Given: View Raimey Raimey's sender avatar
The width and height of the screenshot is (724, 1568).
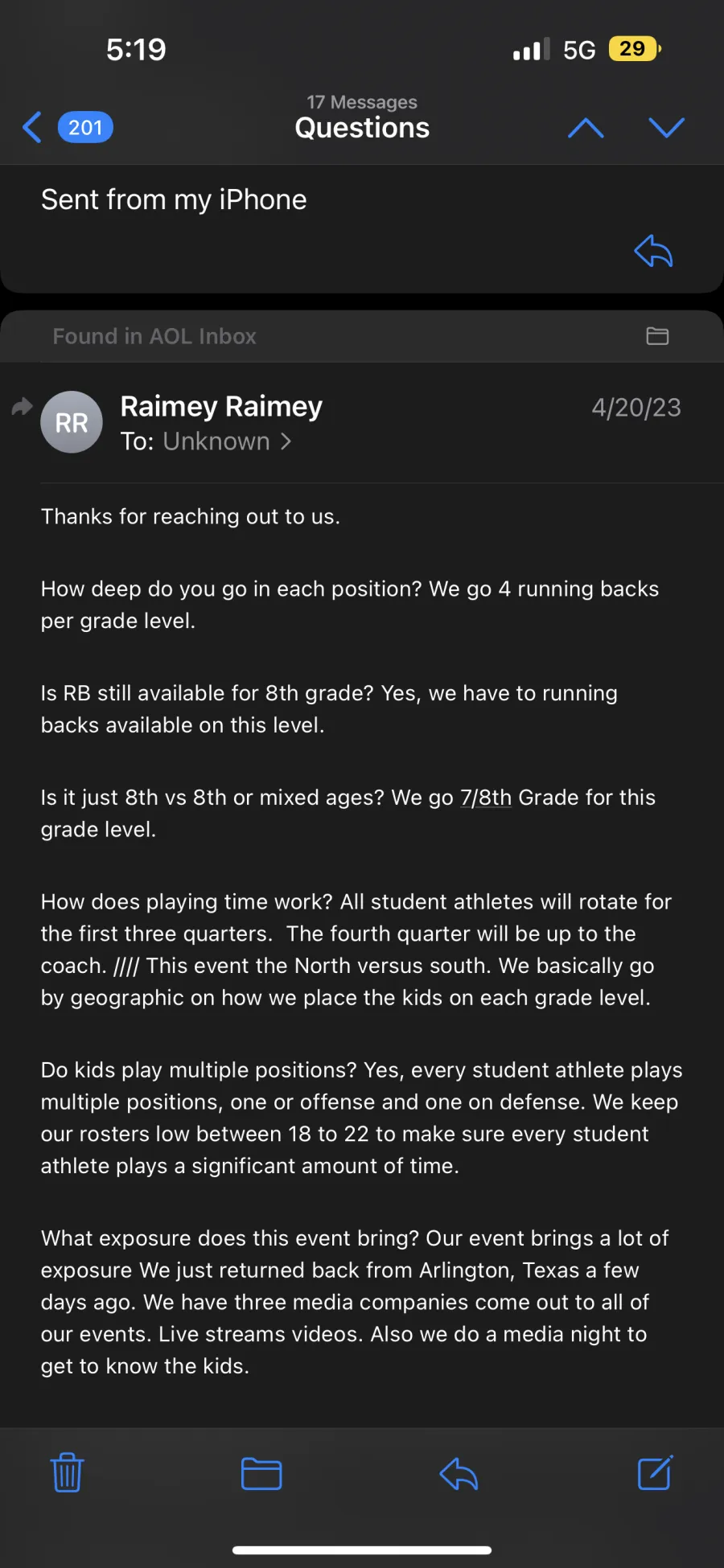Looking at the screenshot, I should (72, 422).
